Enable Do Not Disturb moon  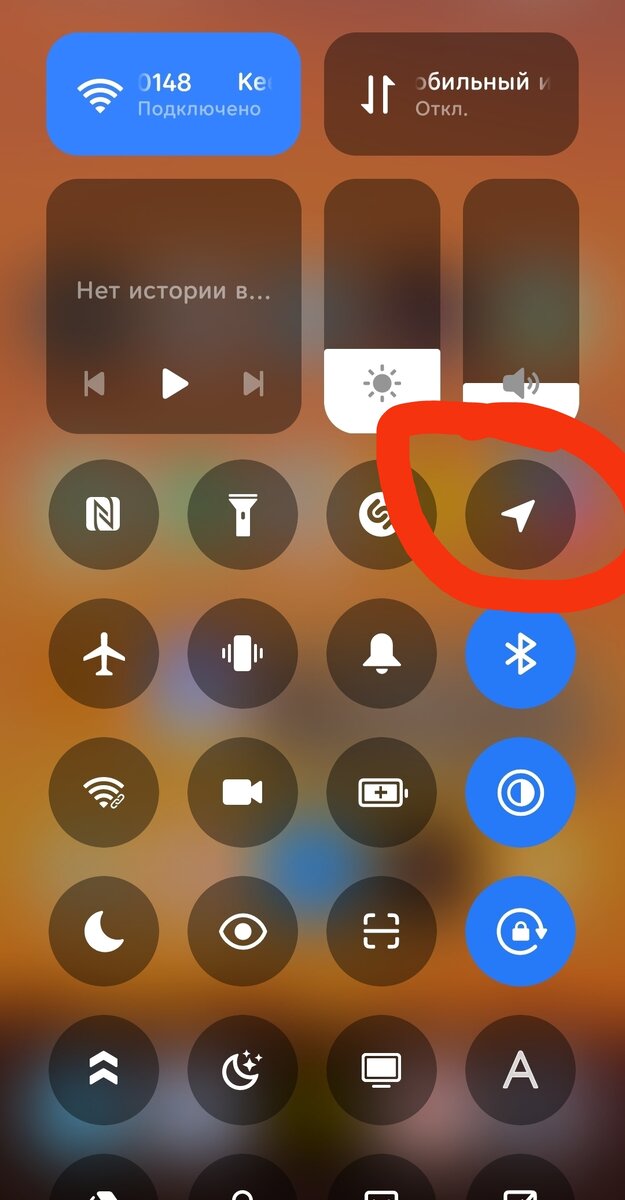(x=103, y=932)
